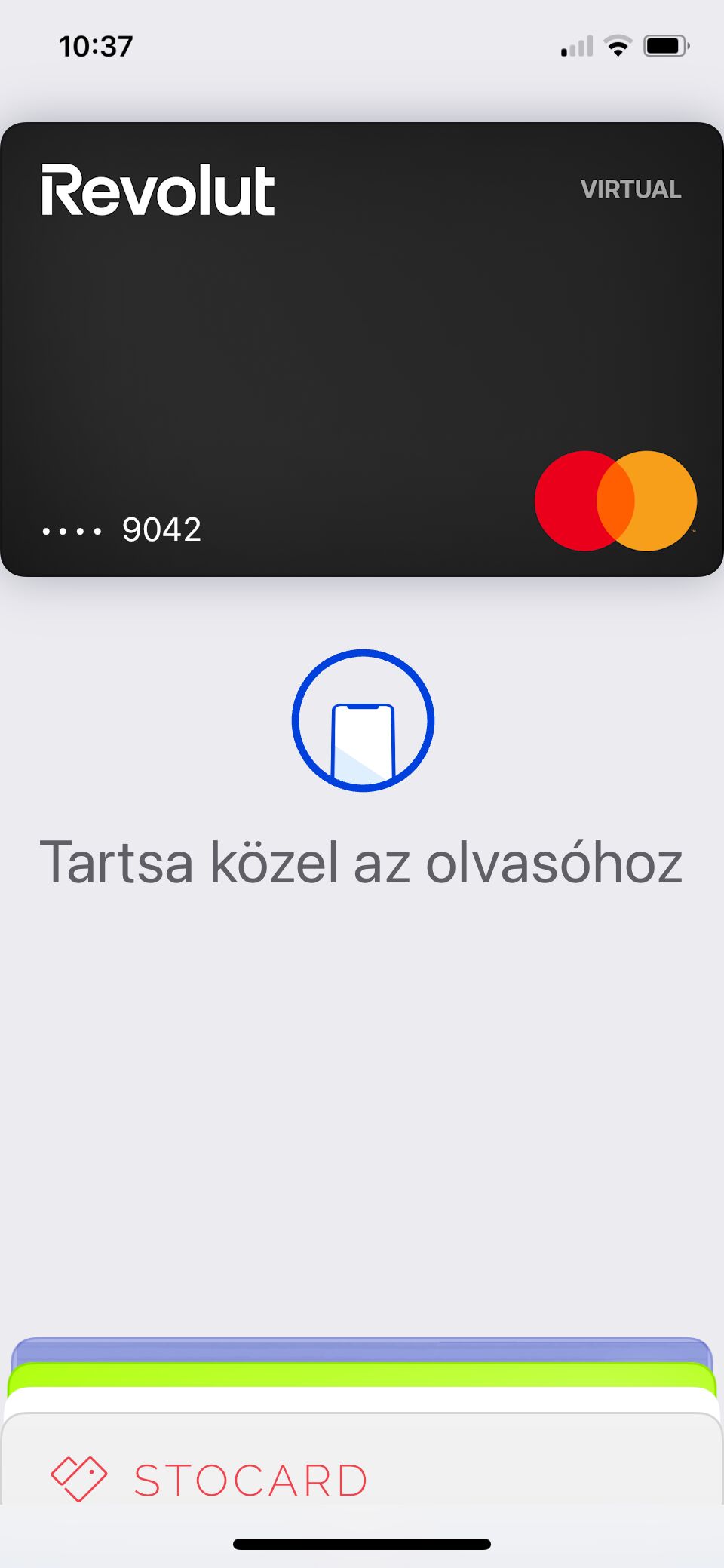Open the Stocard pass

(x=362, y=1459)
